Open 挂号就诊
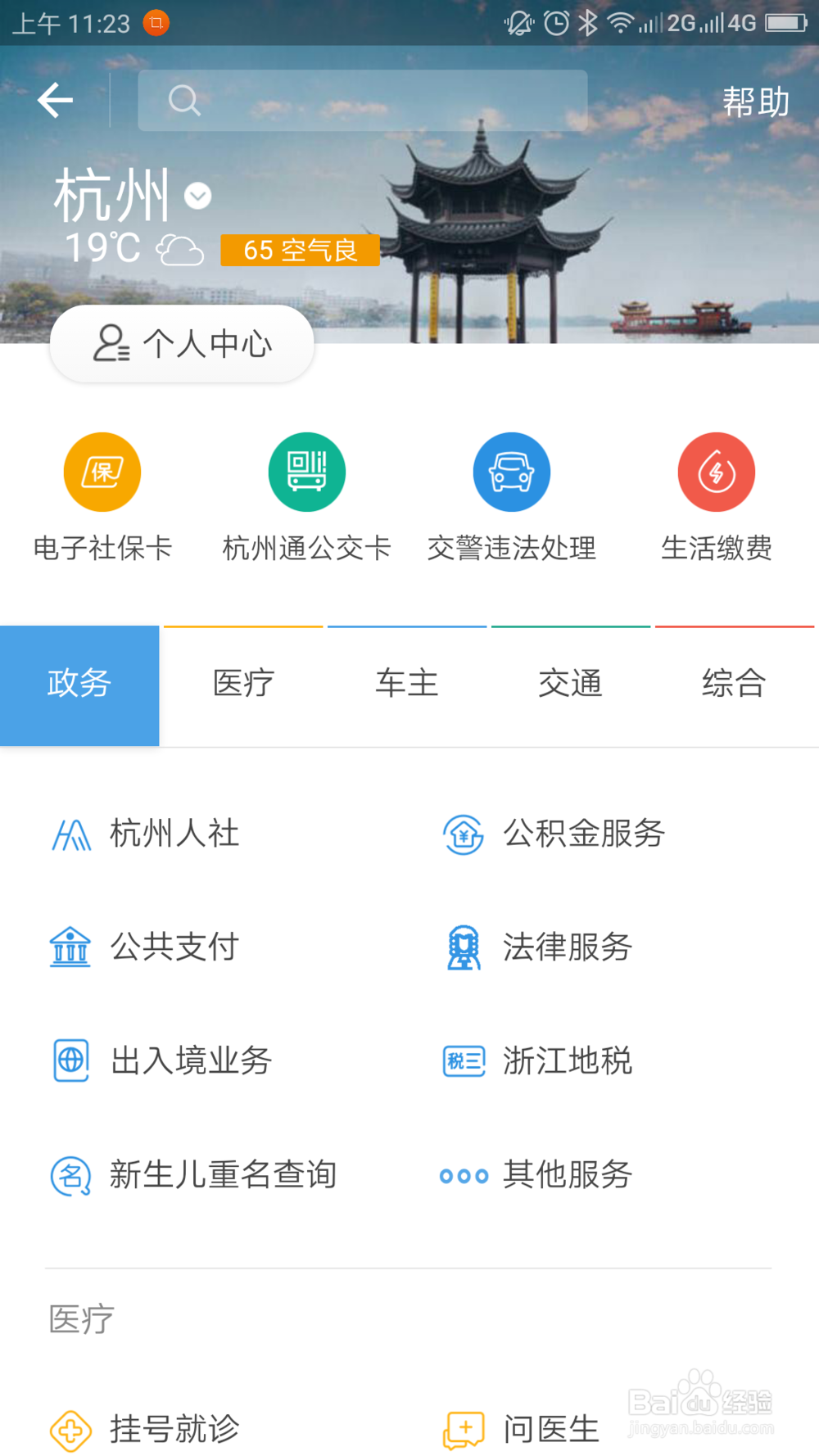The image size is (819, 1456). pos(144,1430)
